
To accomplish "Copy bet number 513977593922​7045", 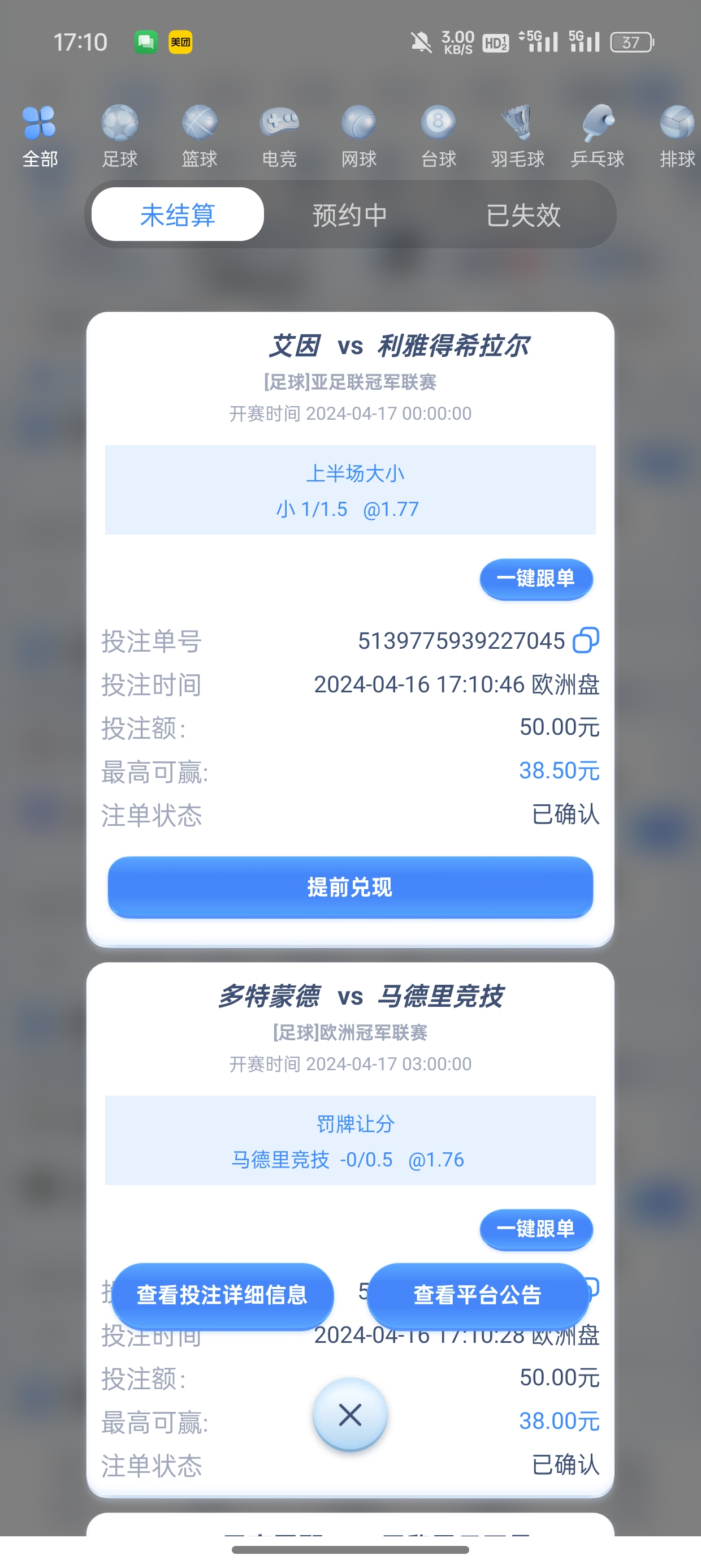I will [586, 640].
